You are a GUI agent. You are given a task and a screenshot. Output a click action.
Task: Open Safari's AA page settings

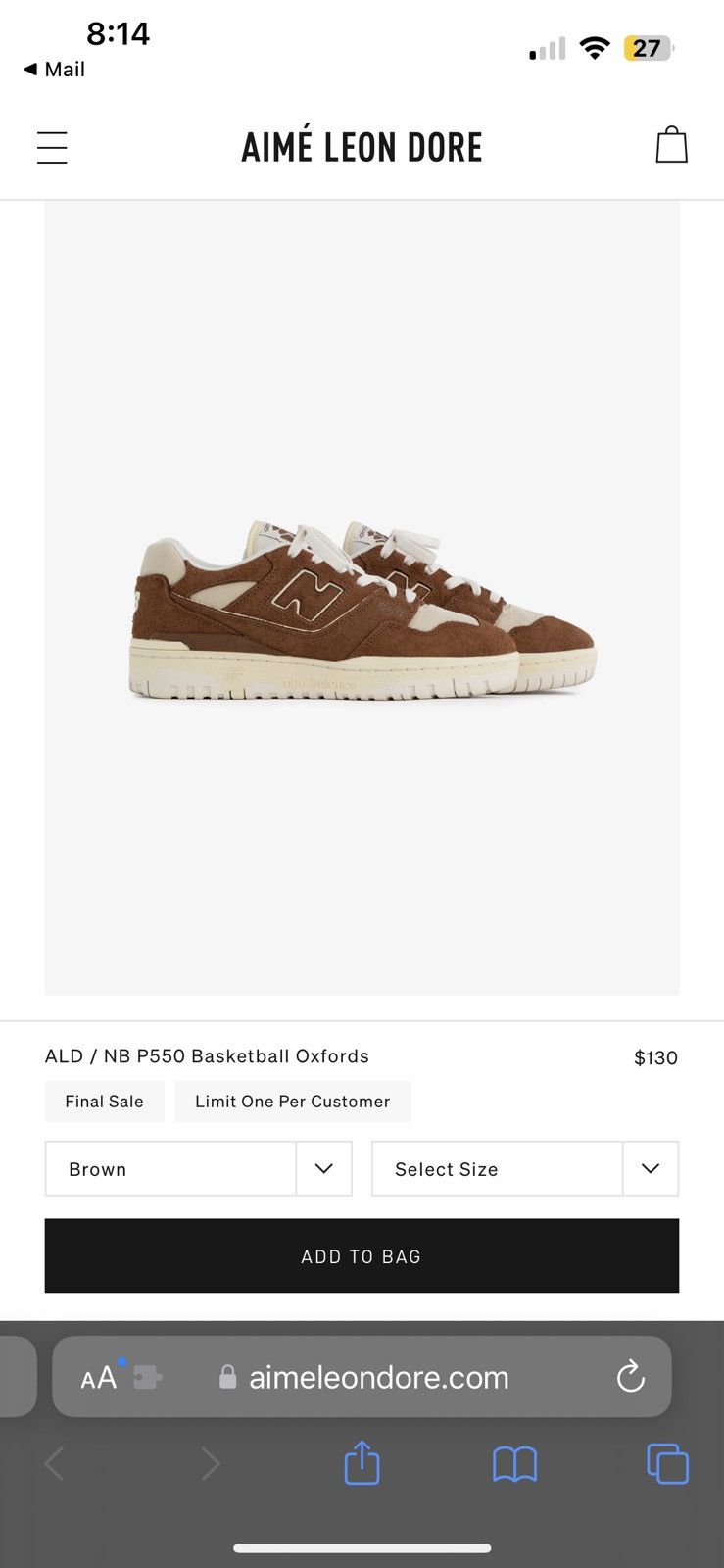(x=99, y=1378)
